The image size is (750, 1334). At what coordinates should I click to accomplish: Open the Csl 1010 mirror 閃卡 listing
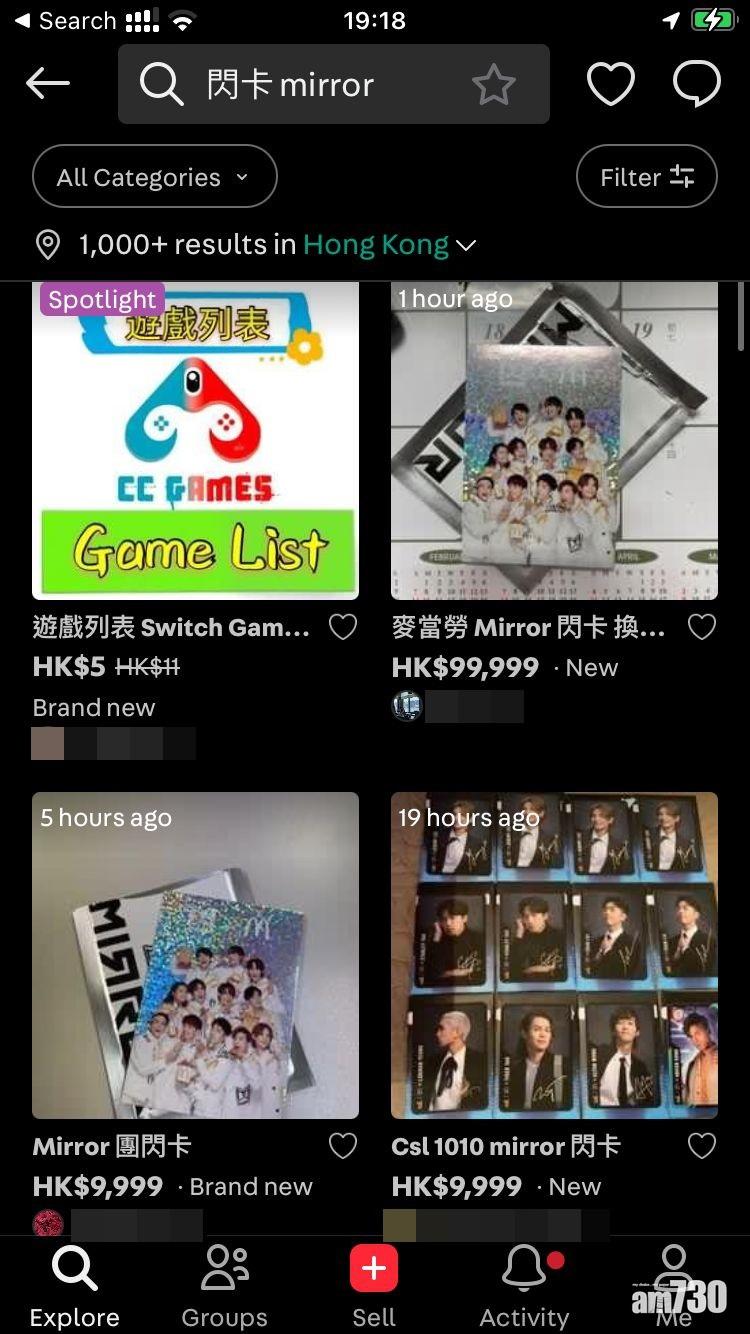pos(554,955)
